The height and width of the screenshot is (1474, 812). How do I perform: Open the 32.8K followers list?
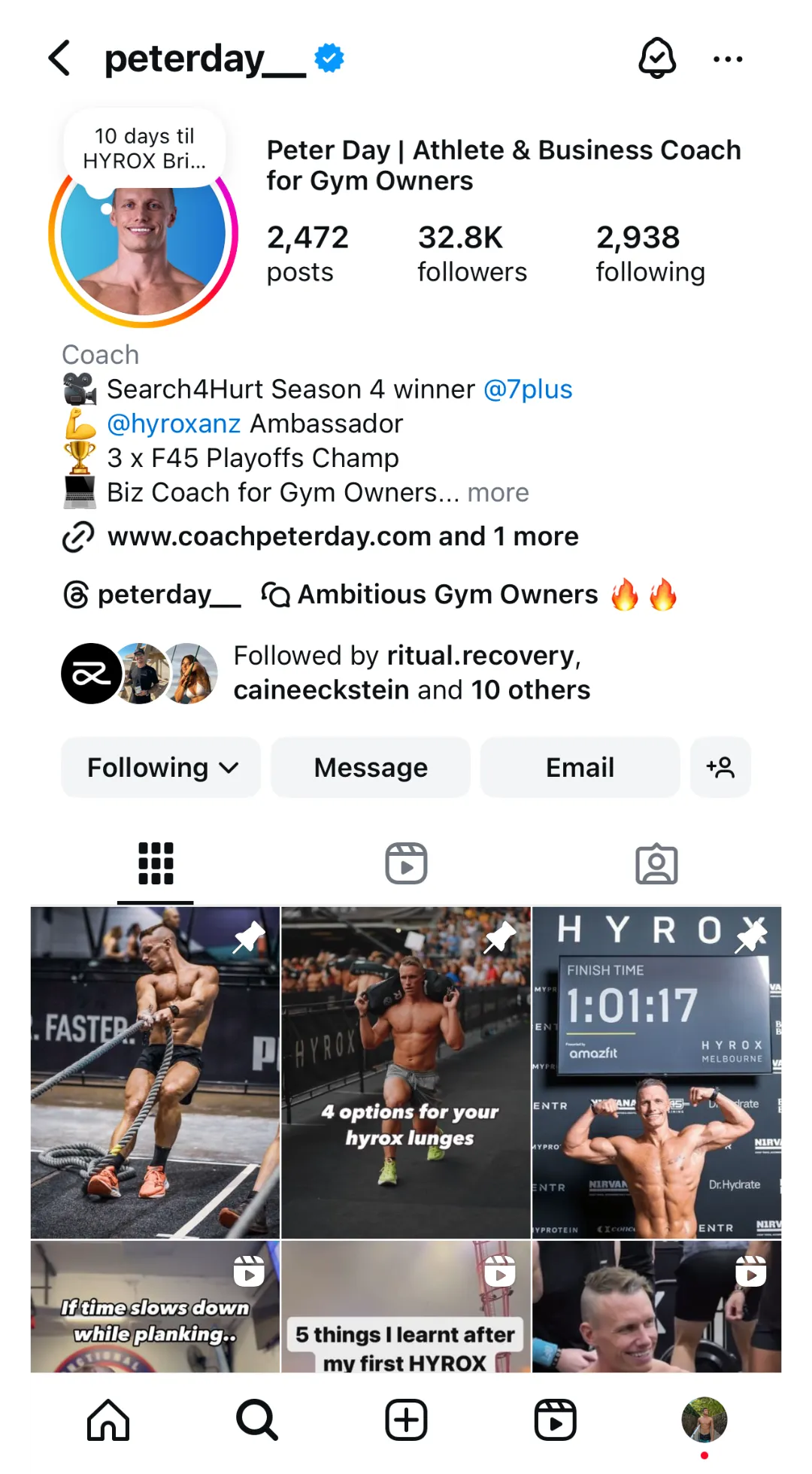[x=472, y=254]
